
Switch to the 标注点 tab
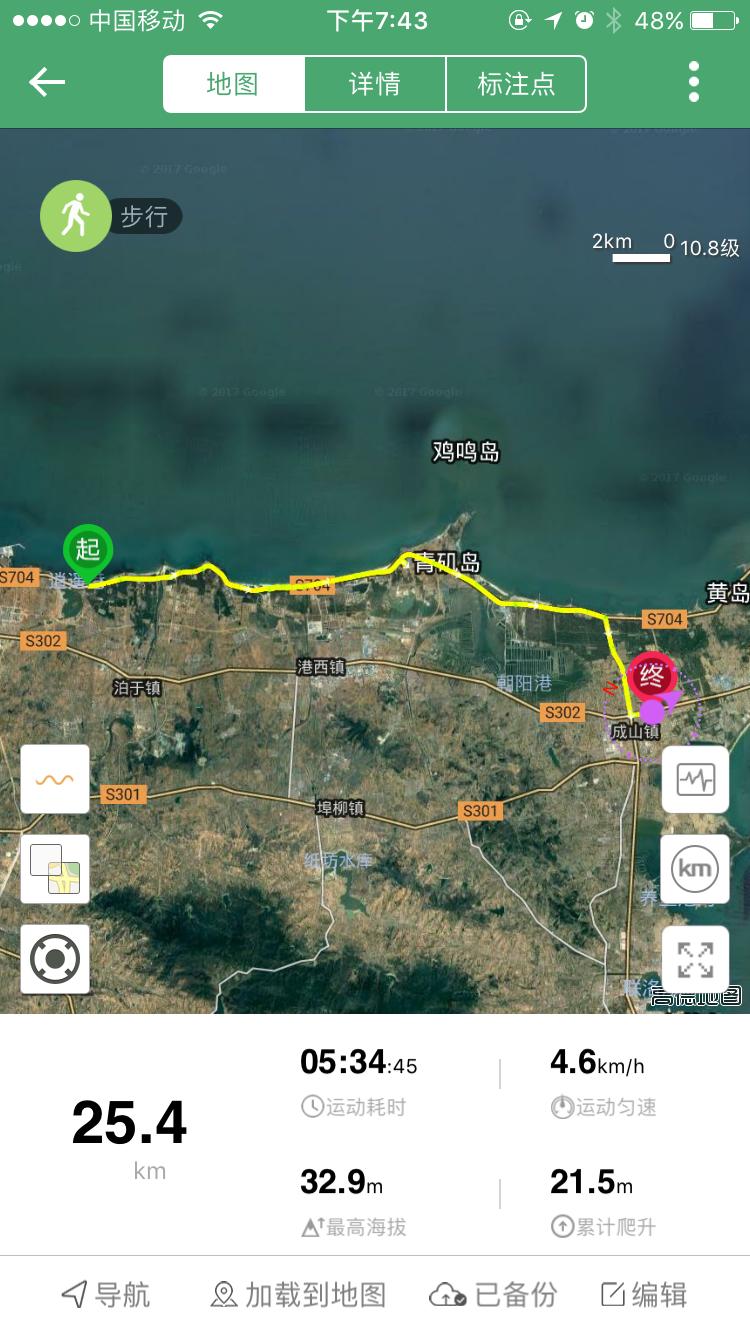click(516, 85)
